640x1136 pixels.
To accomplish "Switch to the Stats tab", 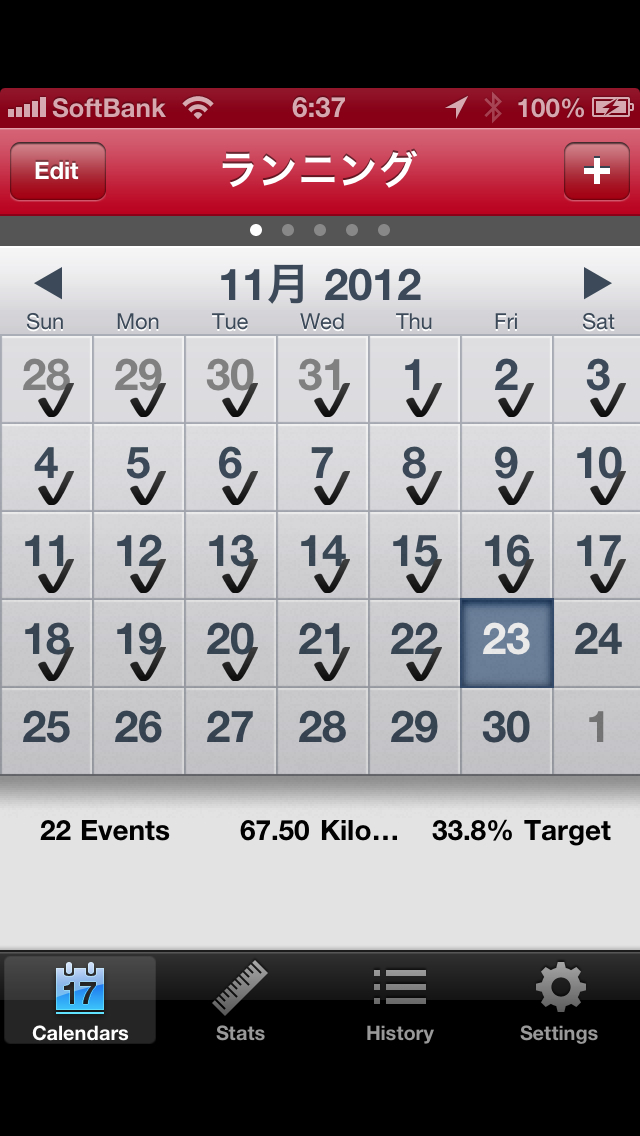I will [x=240, y=1000].
